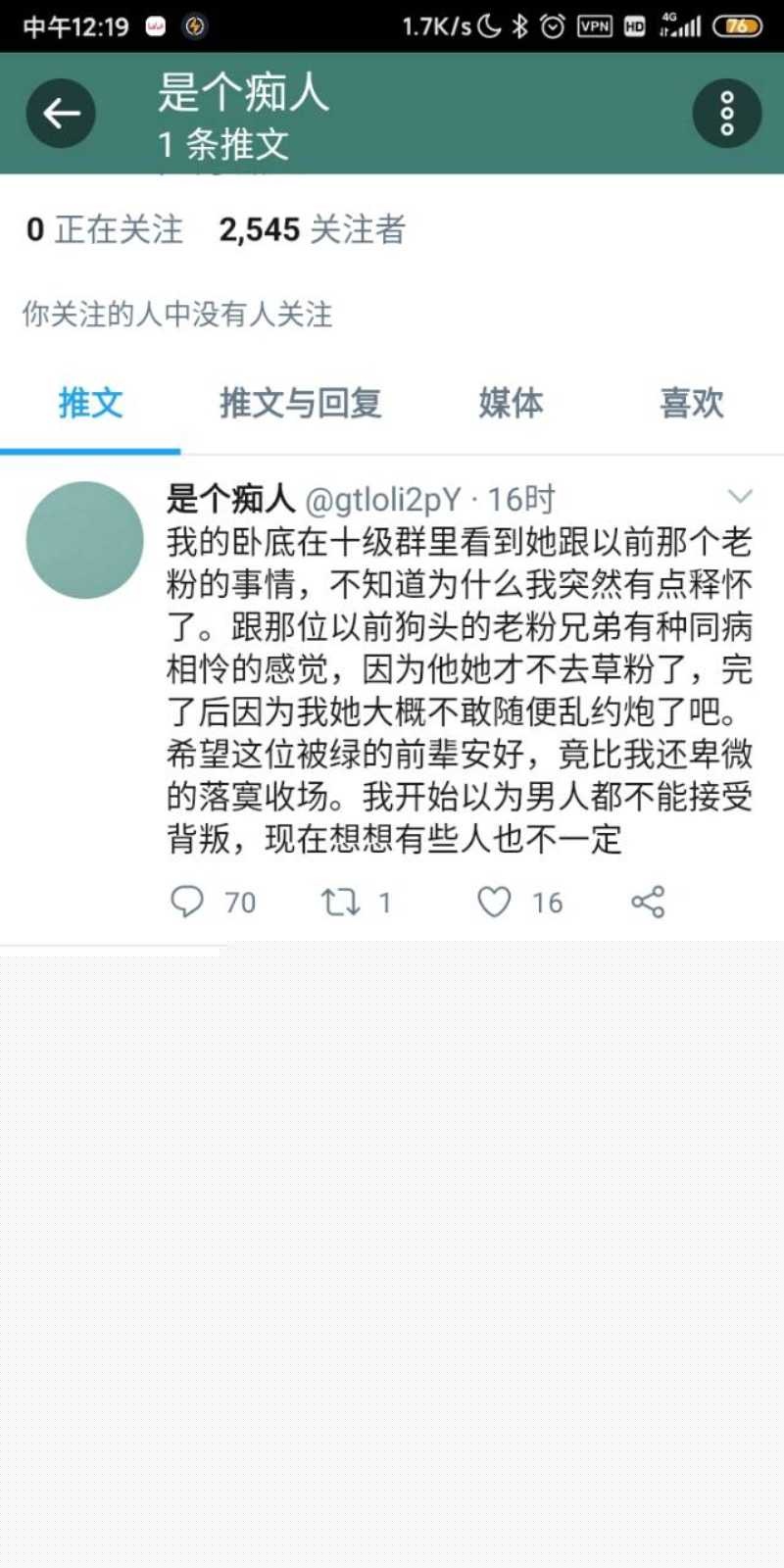Switch to the 推文 tab
784x1568 pixels.
click(90, 403)
